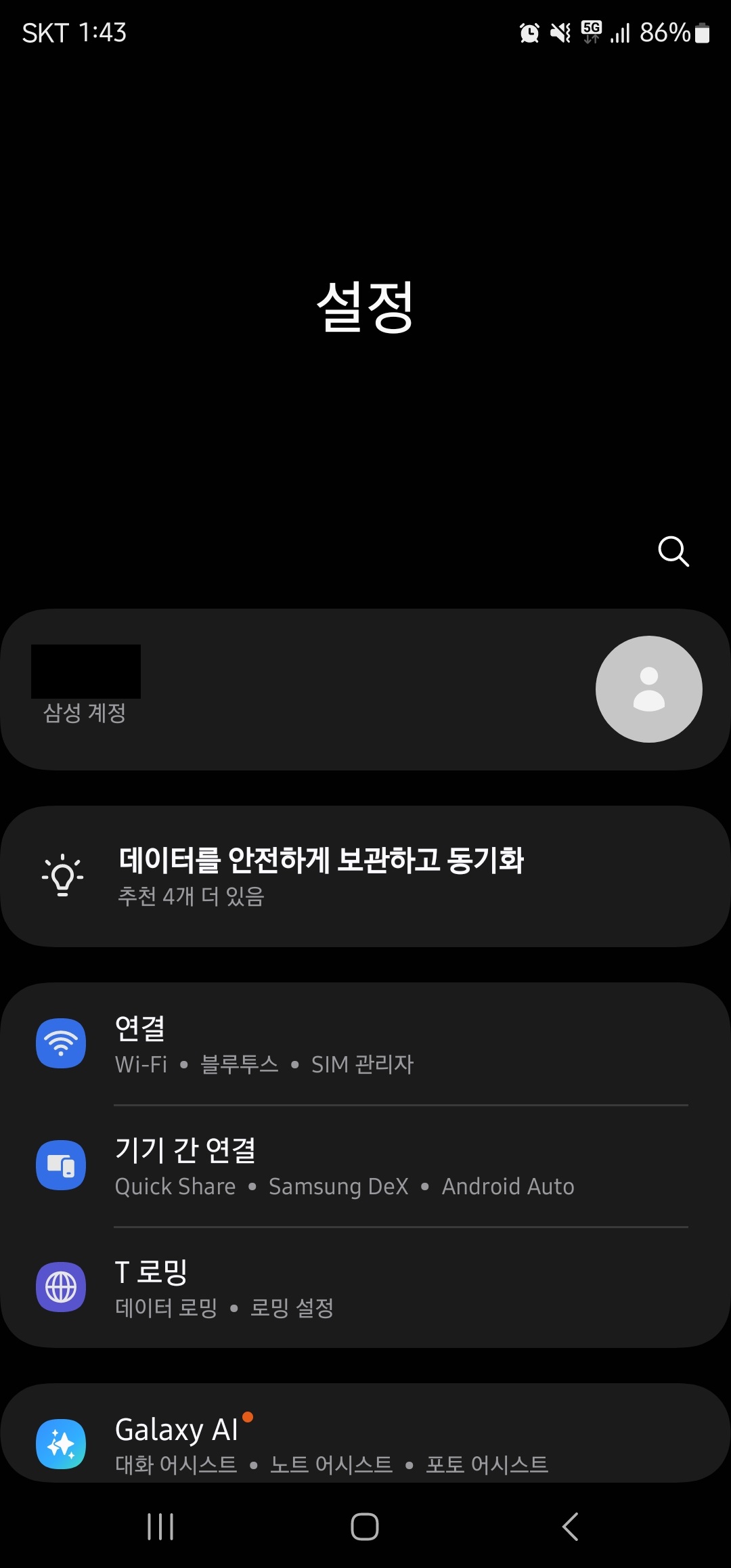This screenshot has width=731, height=1568.
Task: Open the T 로밍 globe icon
Action: [62, 1287]
